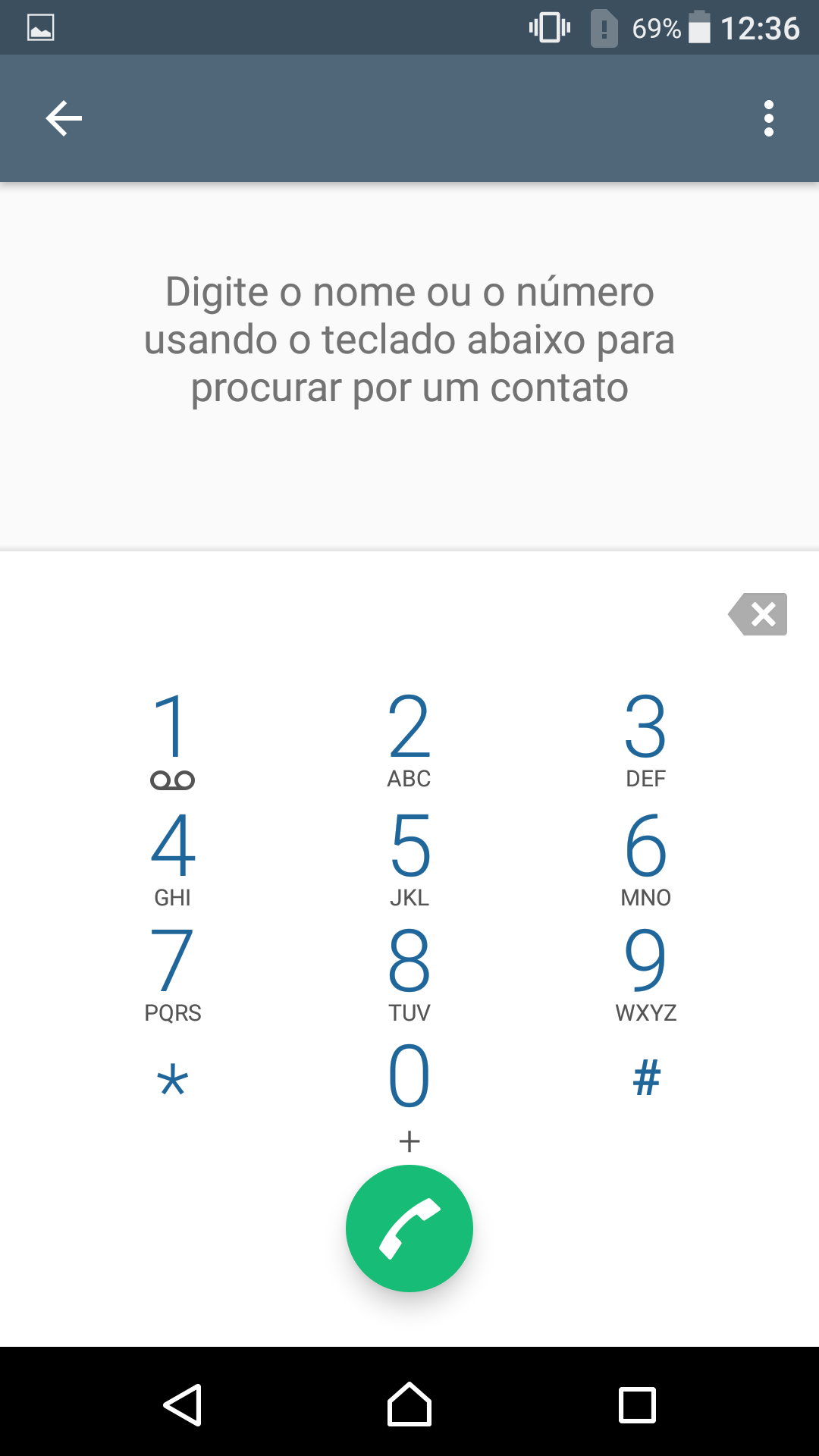Enter digit 9 WXYZ
This screenshot has height=1456, width=819.
coord(646,975)
